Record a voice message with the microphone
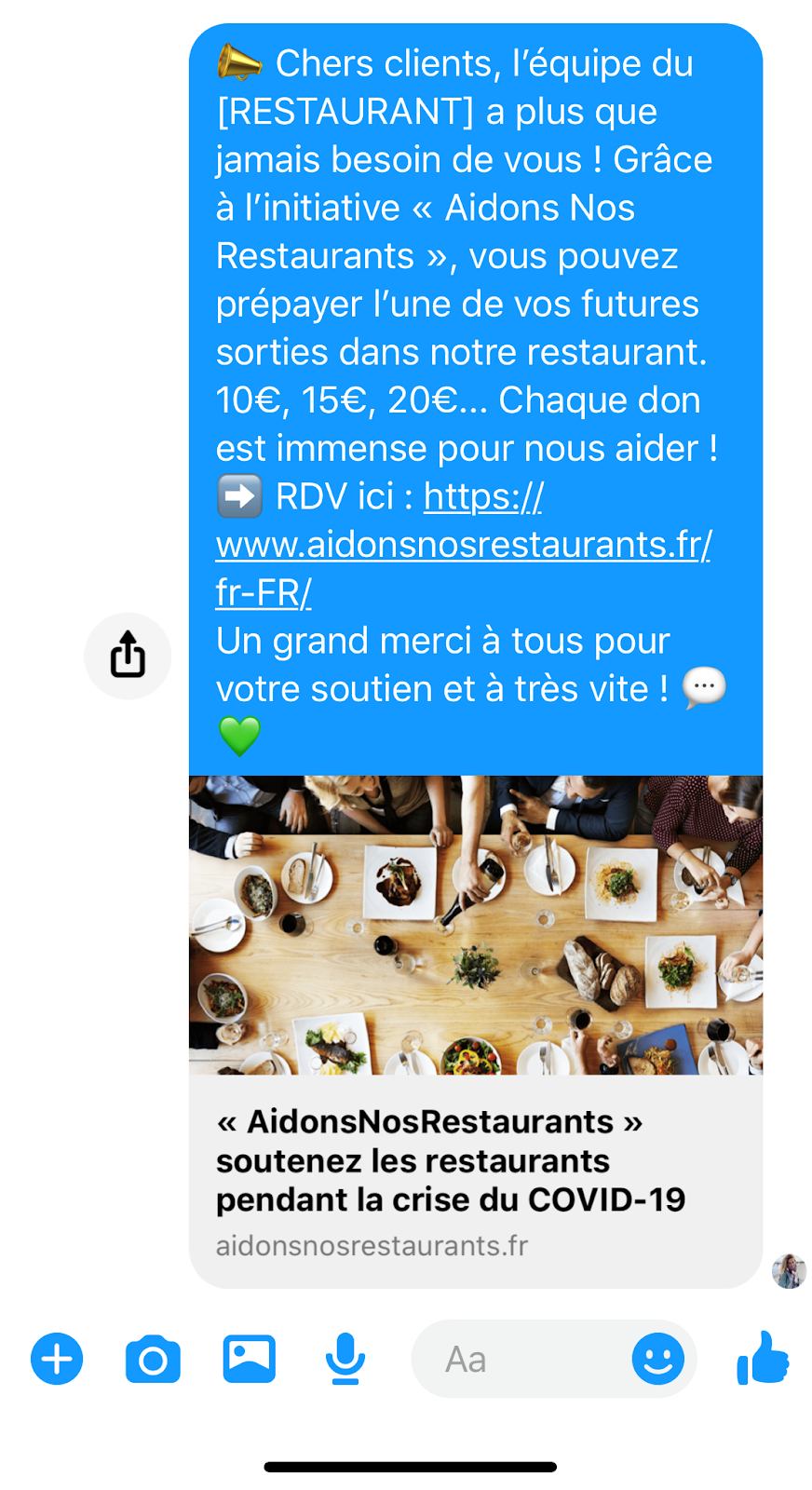 [345, 1359]
